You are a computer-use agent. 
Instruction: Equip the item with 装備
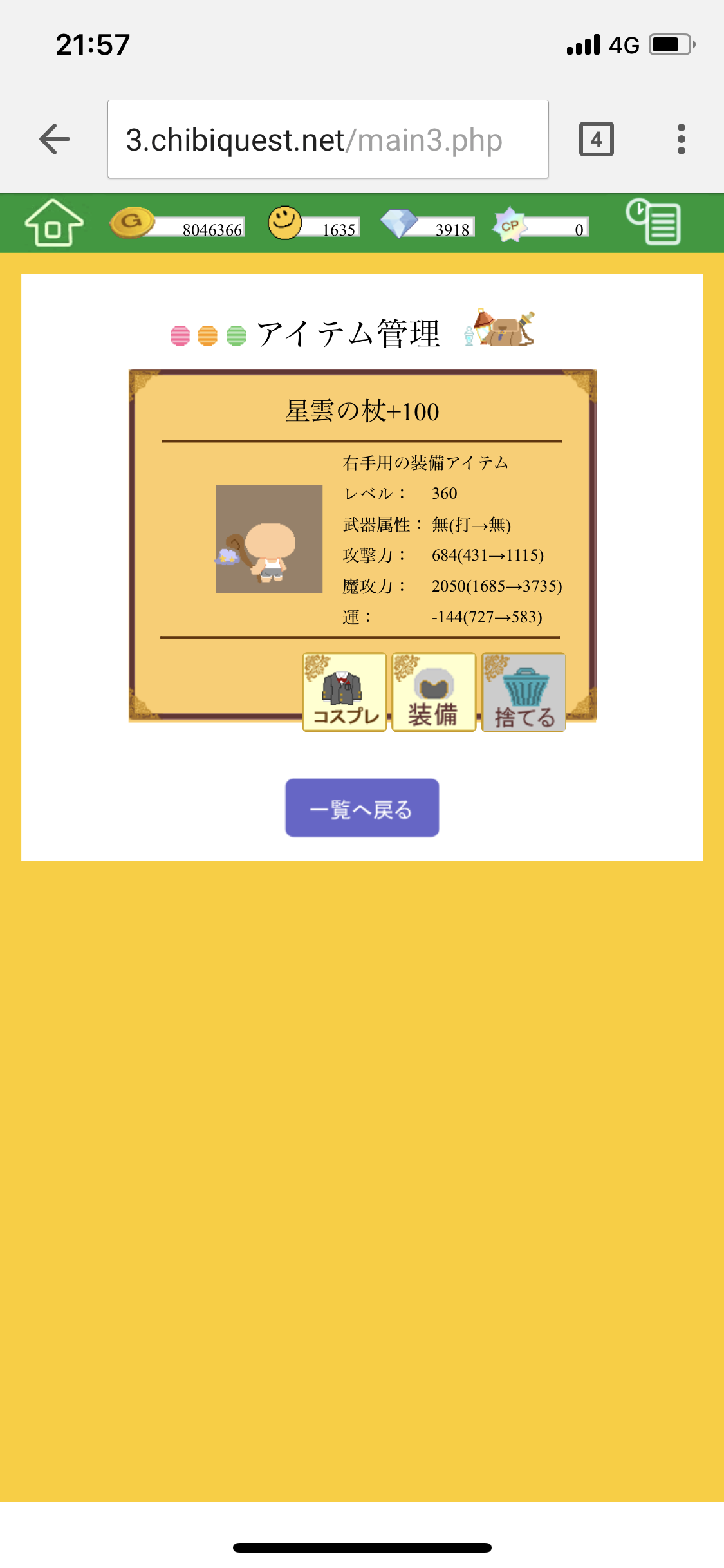[x=434, y=692]
